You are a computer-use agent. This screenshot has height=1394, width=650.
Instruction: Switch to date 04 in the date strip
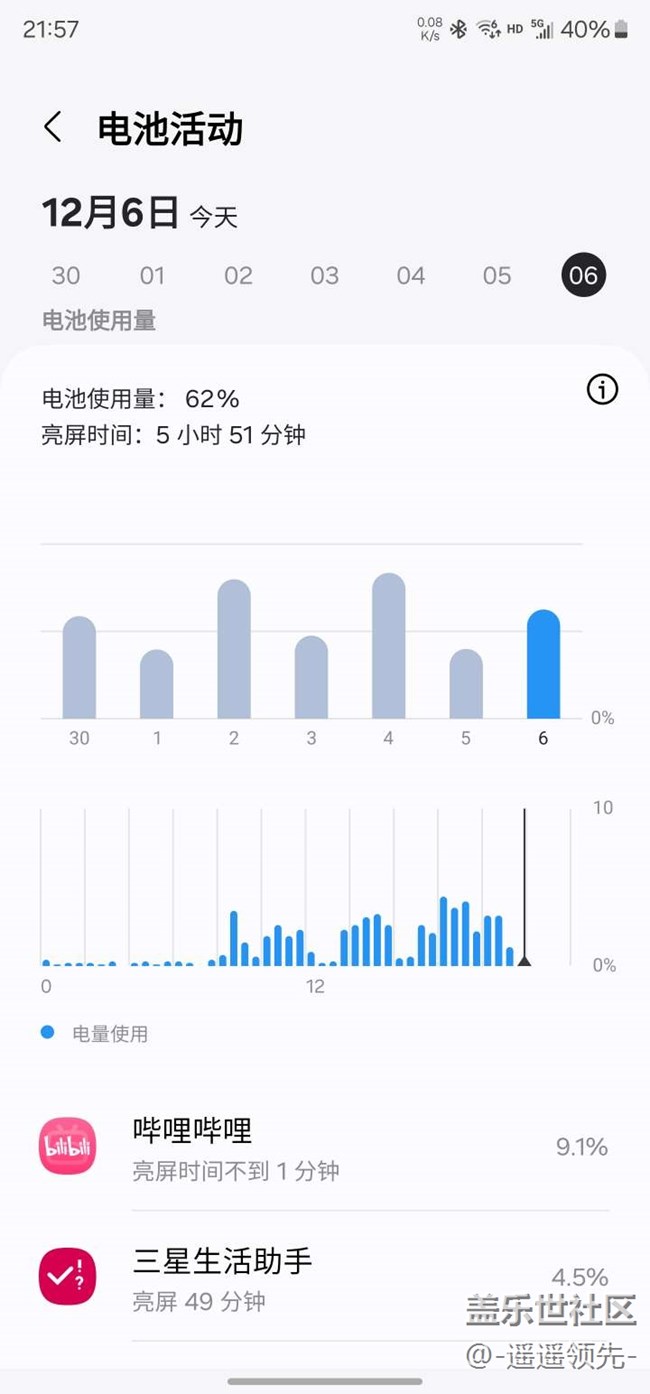pyautogui.click(x=411, y=275)
